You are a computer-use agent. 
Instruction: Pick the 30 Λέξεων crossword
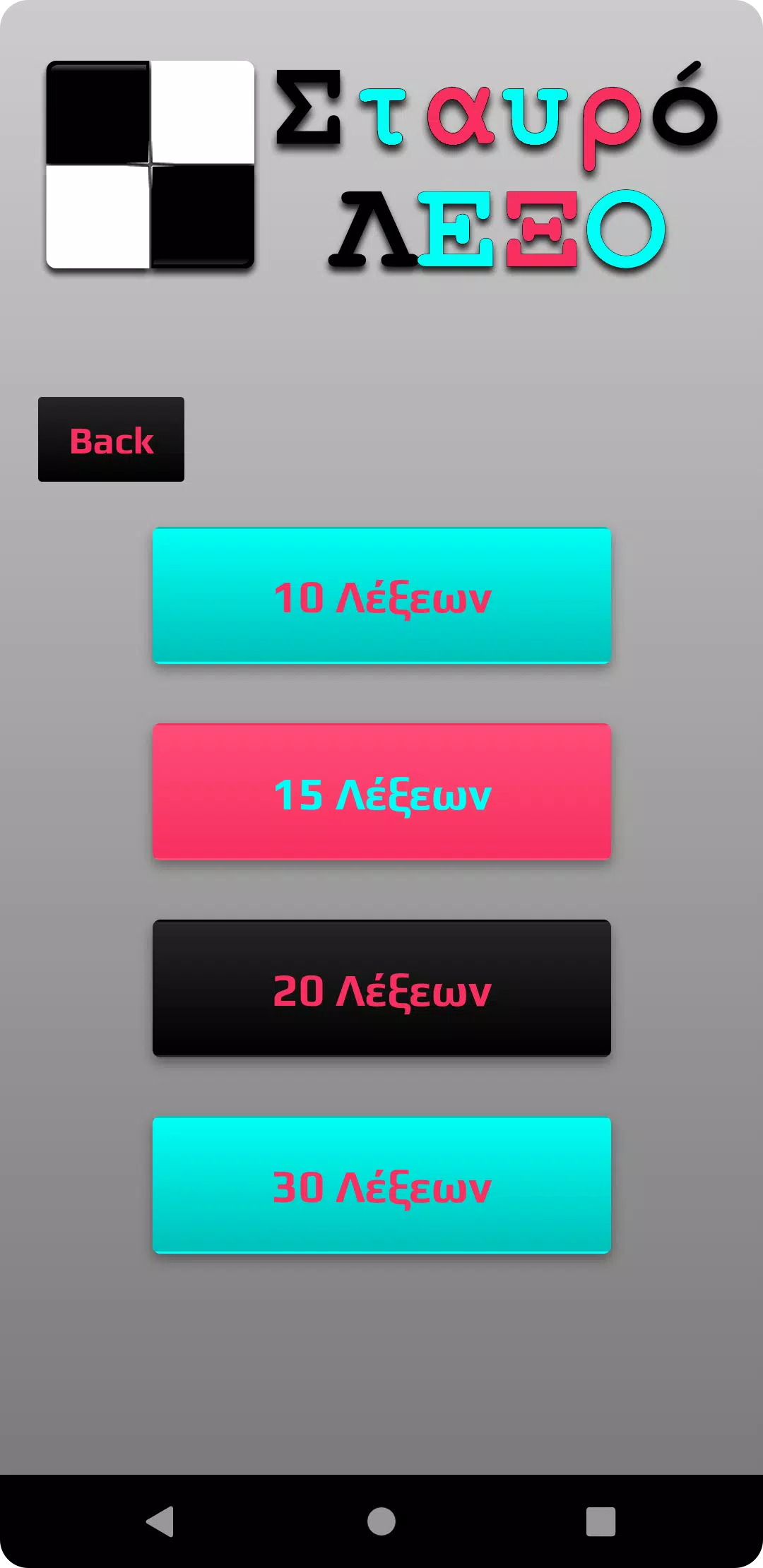(381, 1184)
